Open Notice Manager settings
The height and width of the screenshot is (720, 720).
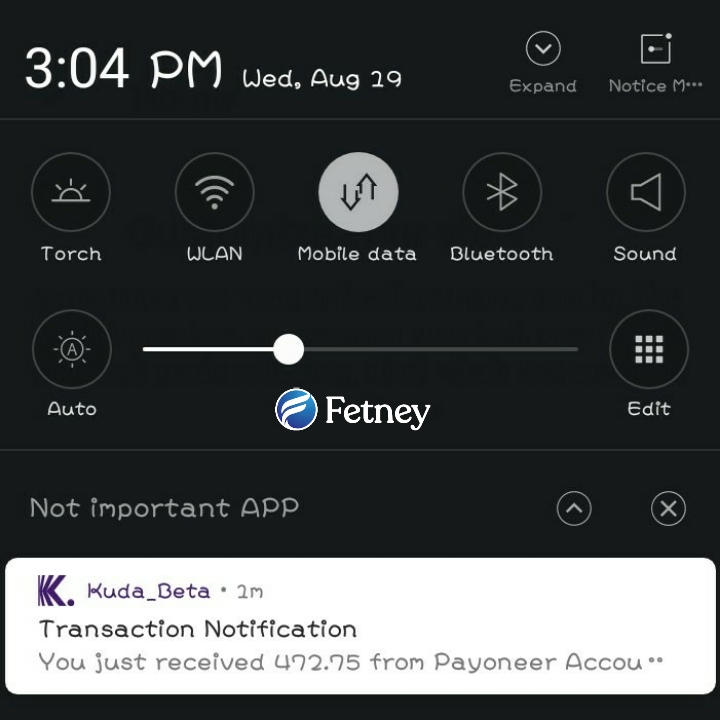click(x=656, y=49)
